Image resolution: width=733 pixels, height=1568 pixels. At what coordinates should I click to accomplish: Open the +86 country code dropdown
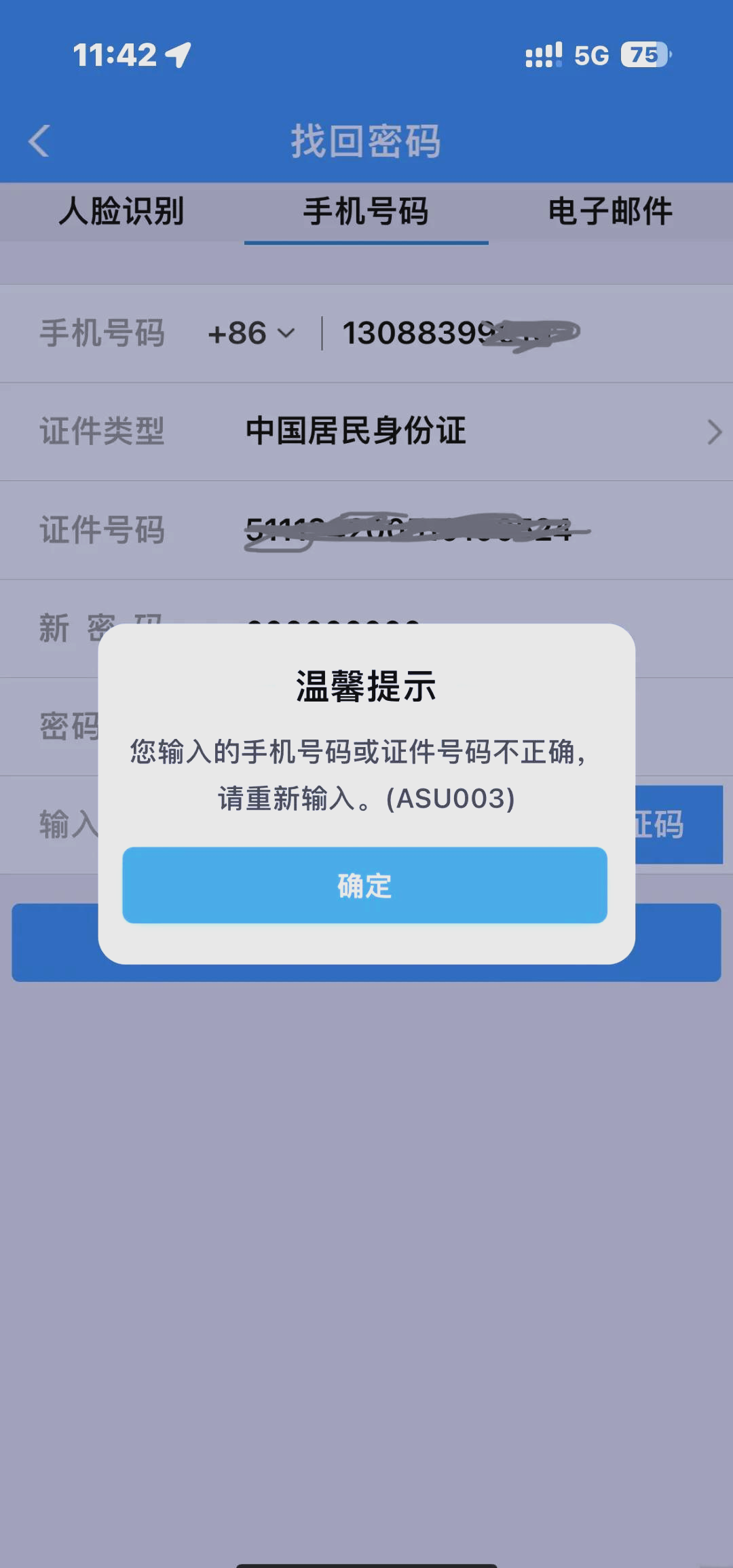251,333
